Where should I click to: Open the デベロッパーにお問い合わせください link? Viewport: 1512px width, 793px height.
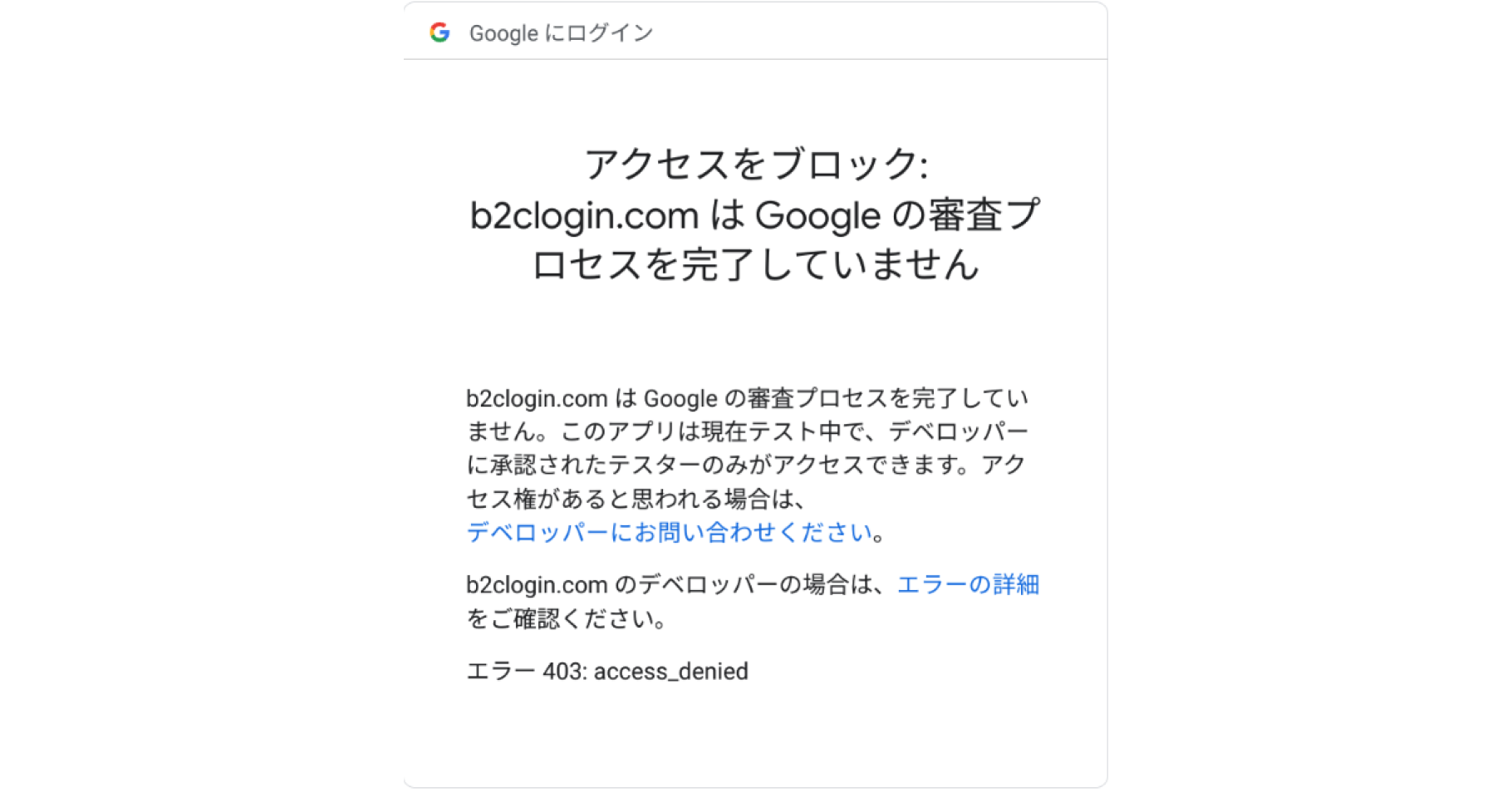coord(669,532)
